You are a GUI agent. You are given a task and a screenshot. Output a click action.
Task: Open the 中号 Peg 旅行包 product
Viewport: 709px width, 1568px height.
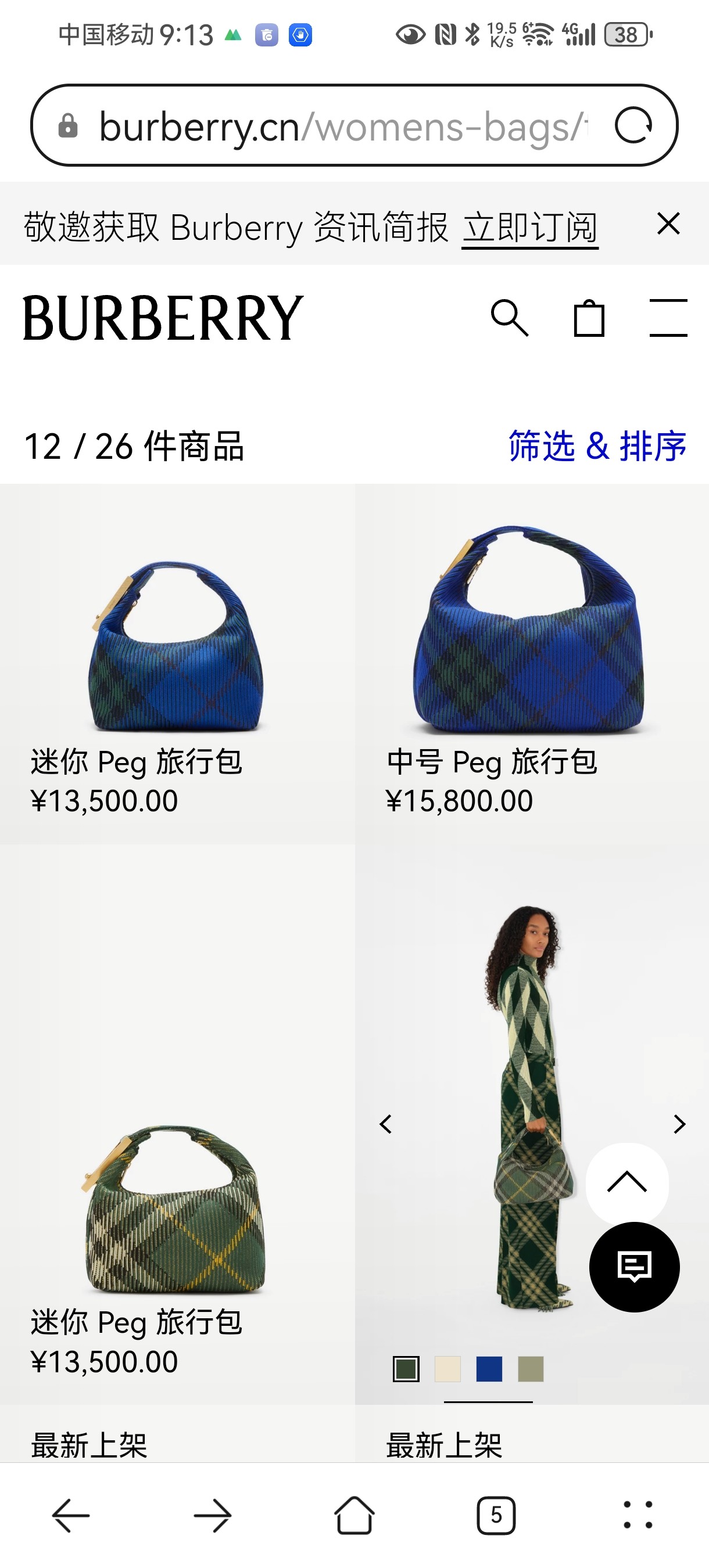click(x=530, y=633)
